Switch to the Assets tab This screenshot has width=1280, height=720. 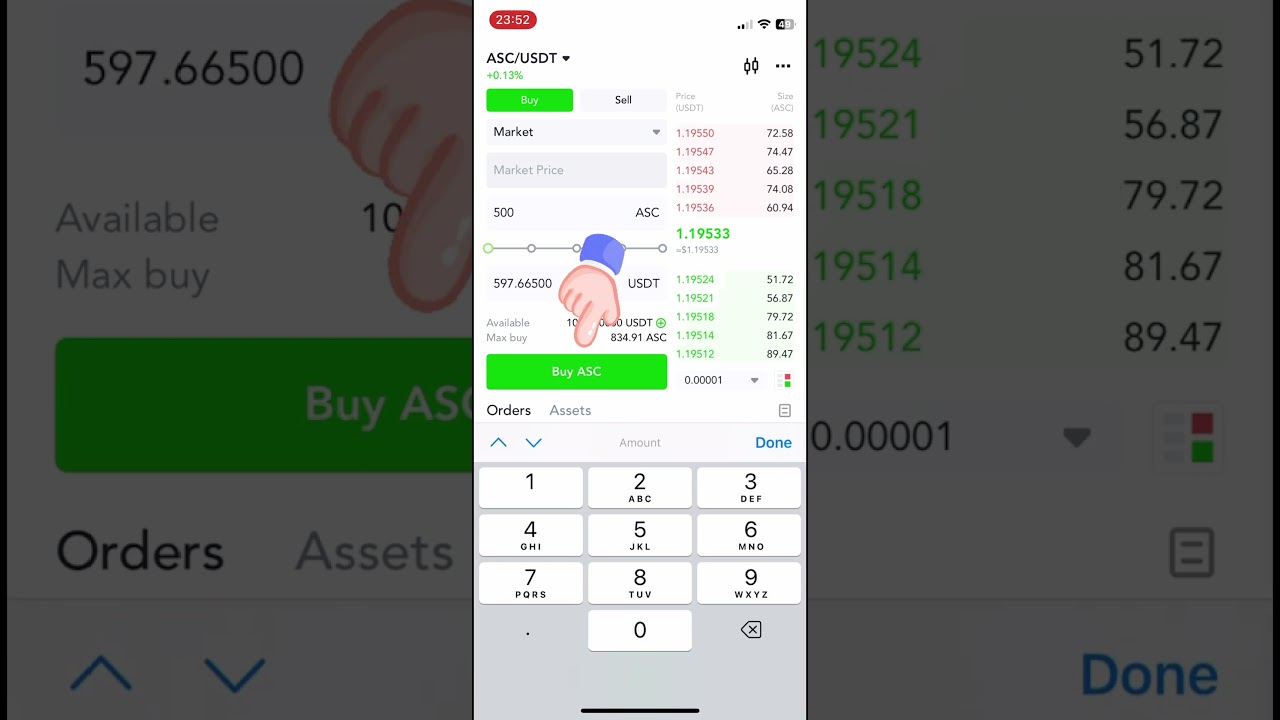tap(570, 410)
